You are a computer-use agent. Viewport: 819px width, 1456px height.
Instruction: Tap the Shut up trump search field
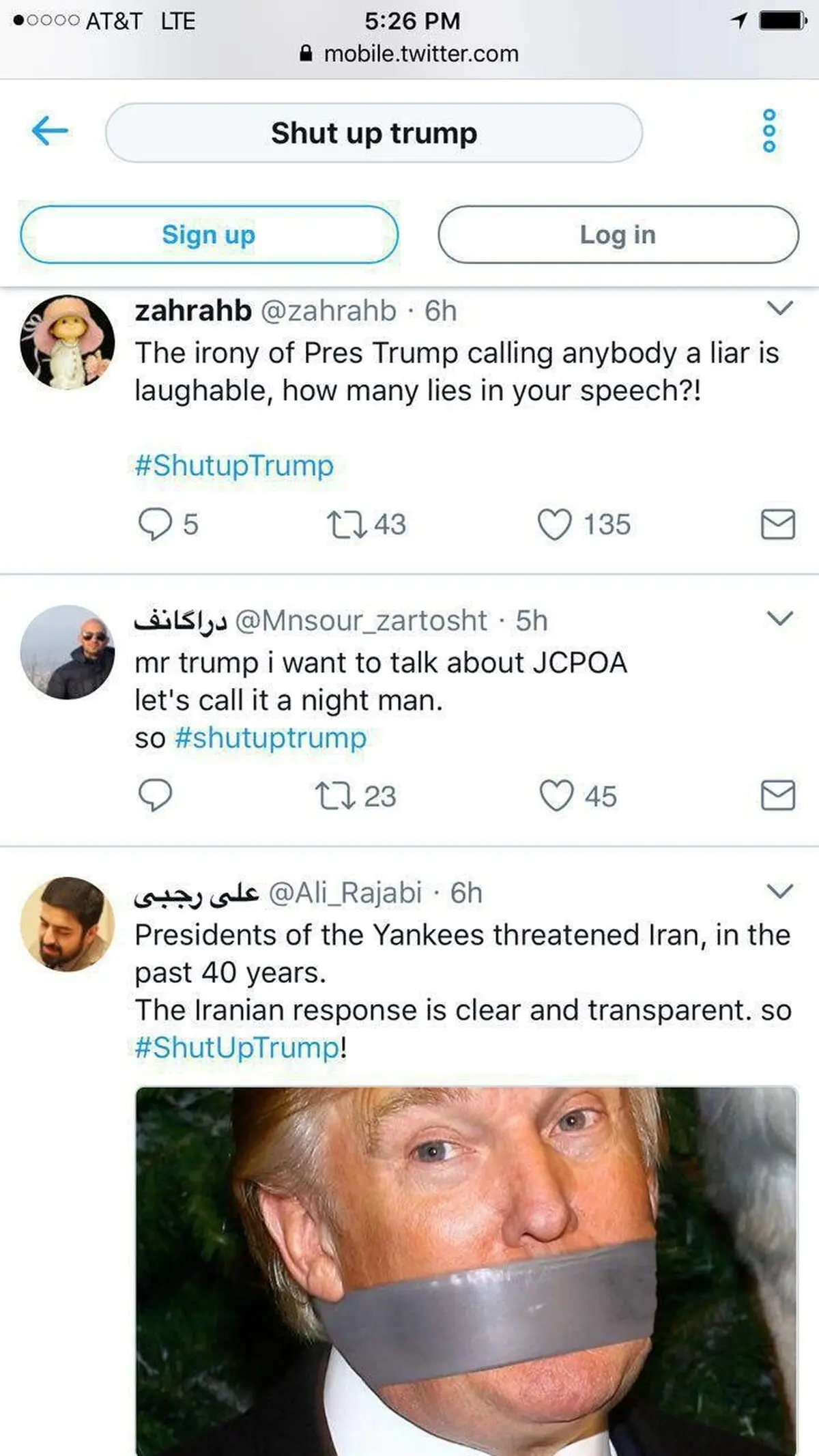coord(374,132)
